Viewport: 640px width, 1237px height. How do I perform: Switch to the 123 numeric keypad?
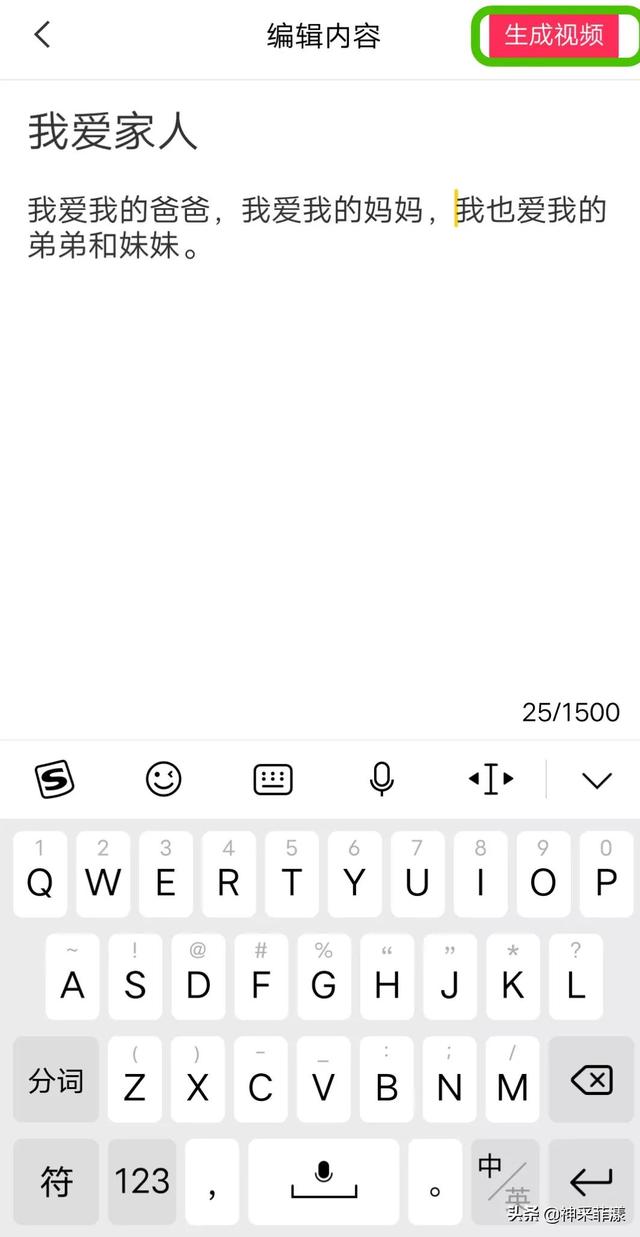pos(142,1182)
